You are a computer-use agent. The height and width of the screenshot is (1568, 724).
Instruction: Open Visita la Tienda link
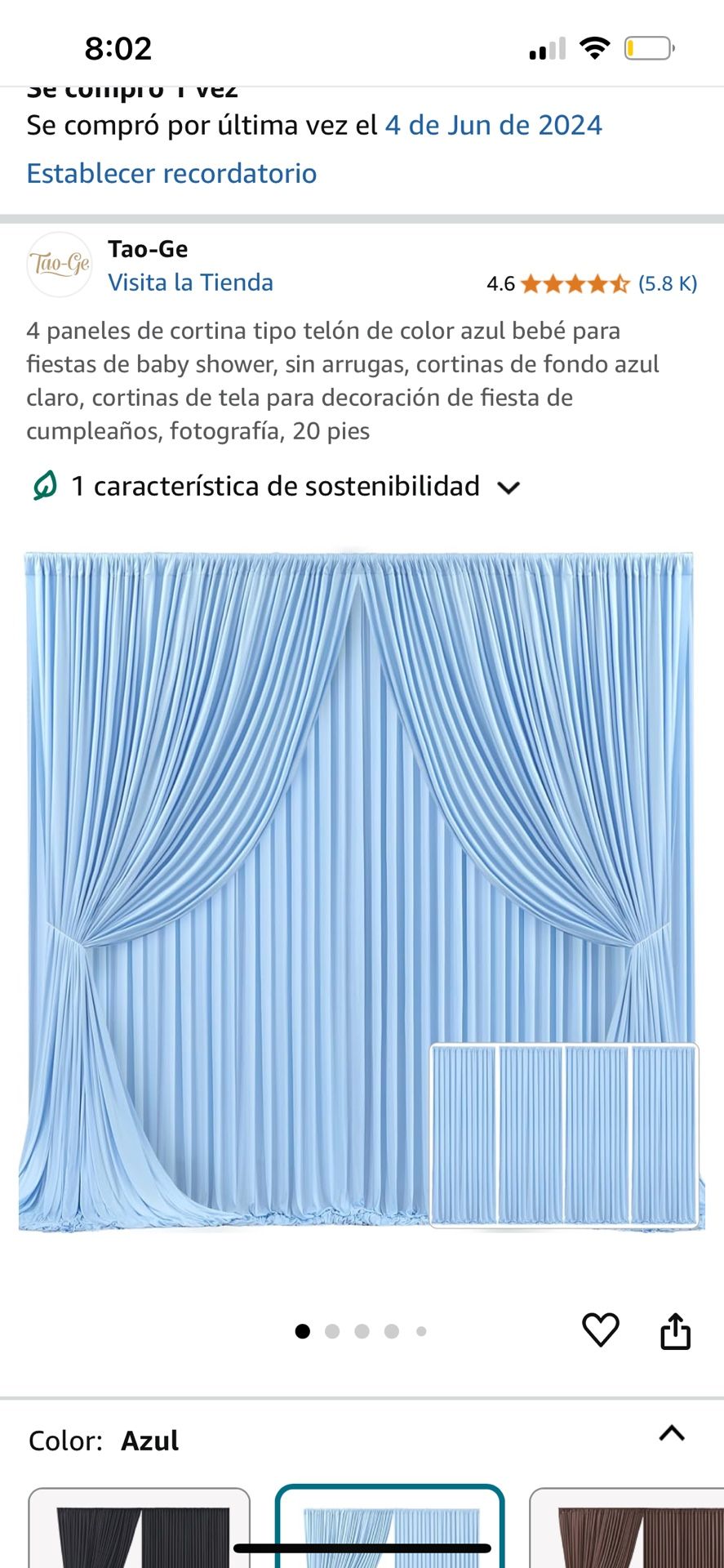pos(190,283)
